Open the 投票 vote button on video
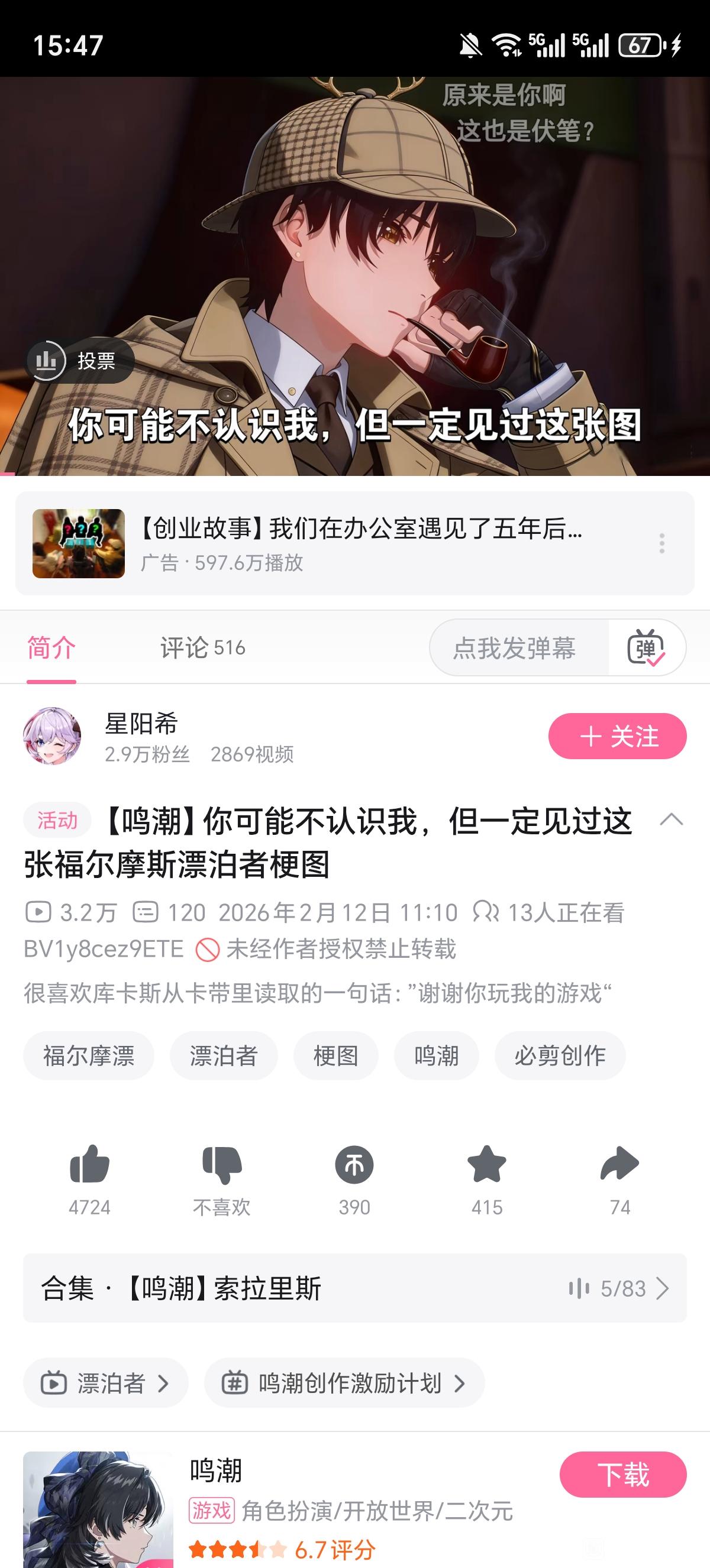 pos(80,361)
